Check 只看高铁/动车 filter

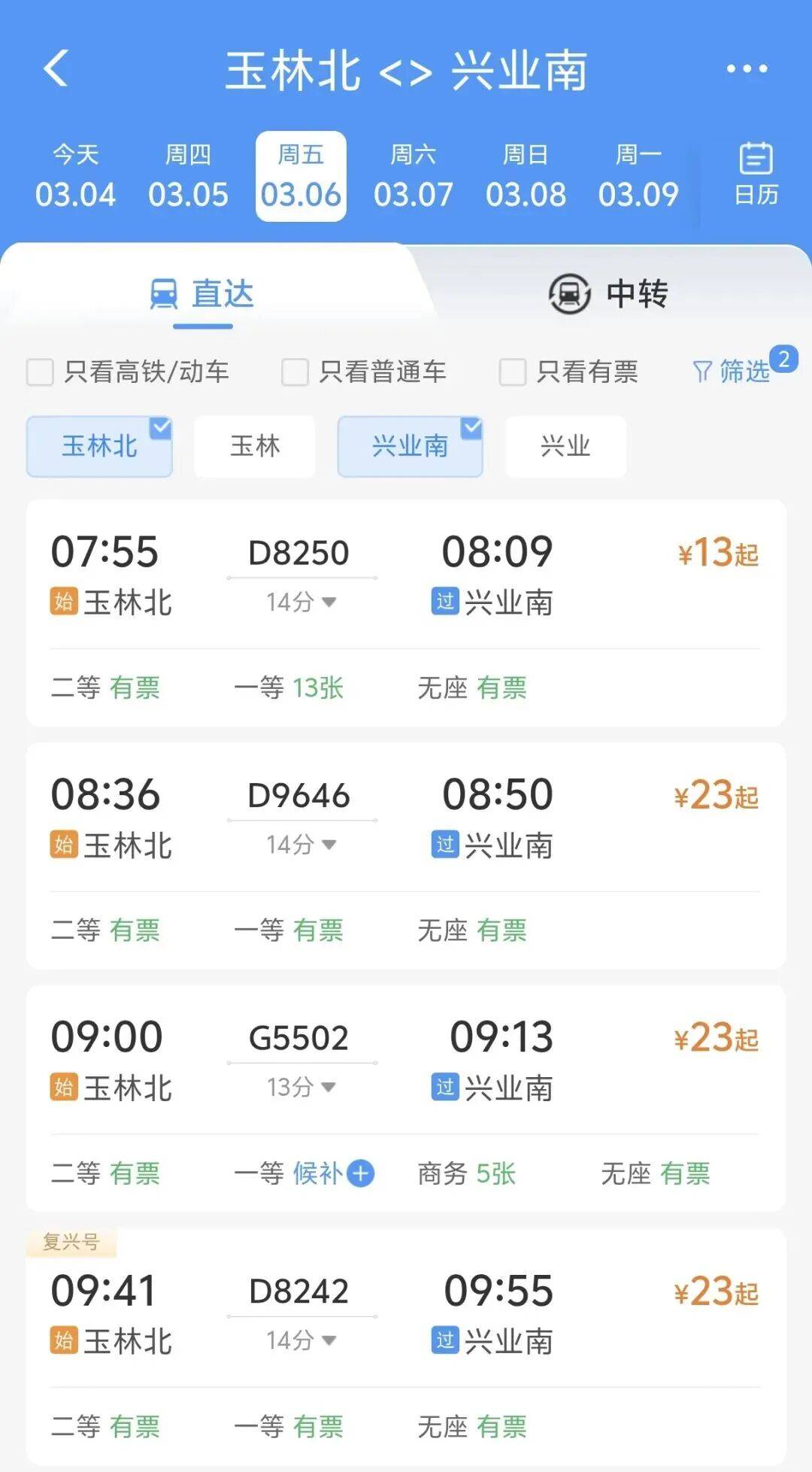click(x=41, y=372)
